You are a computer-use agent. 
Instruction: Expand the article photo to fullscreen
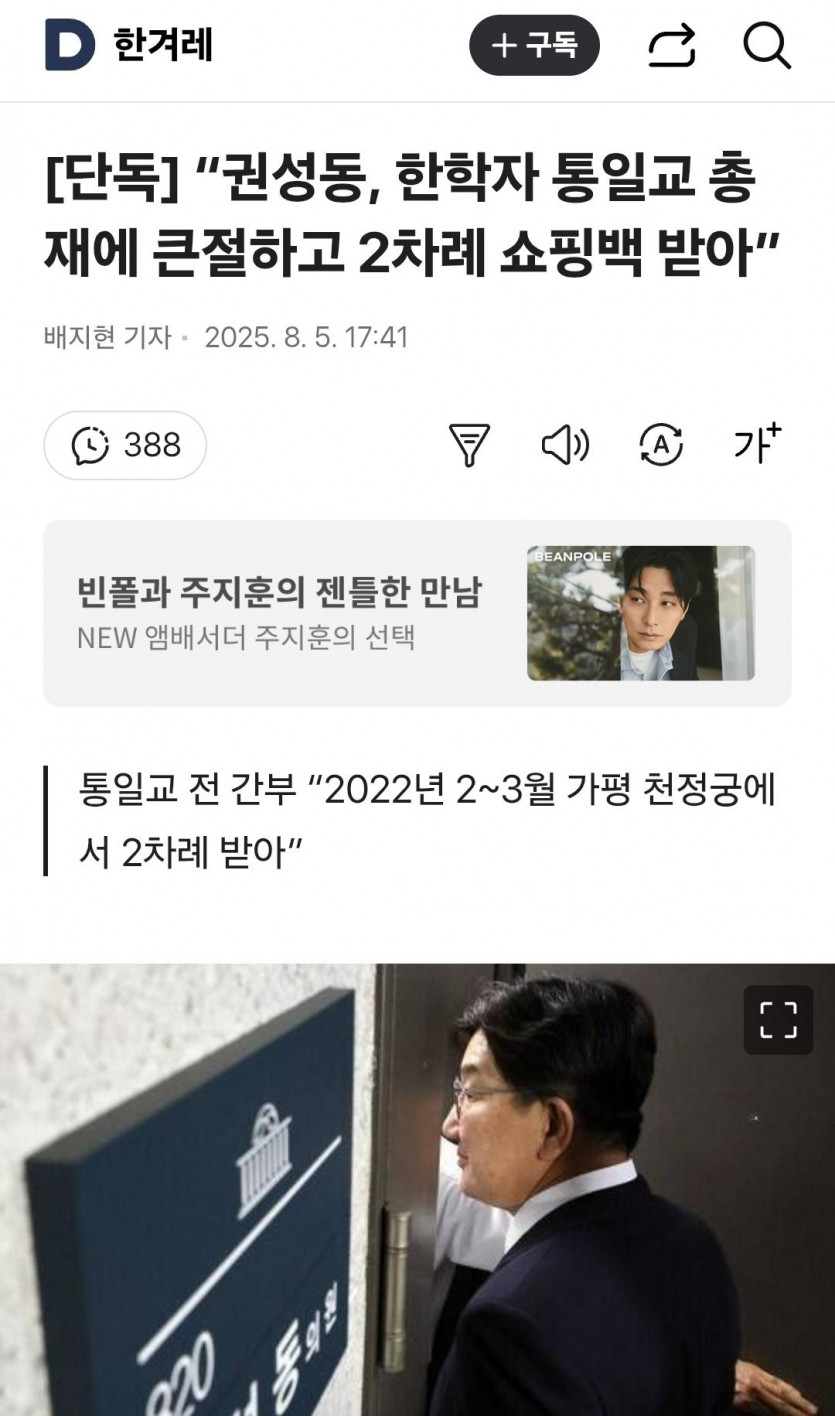point(778,1020)
